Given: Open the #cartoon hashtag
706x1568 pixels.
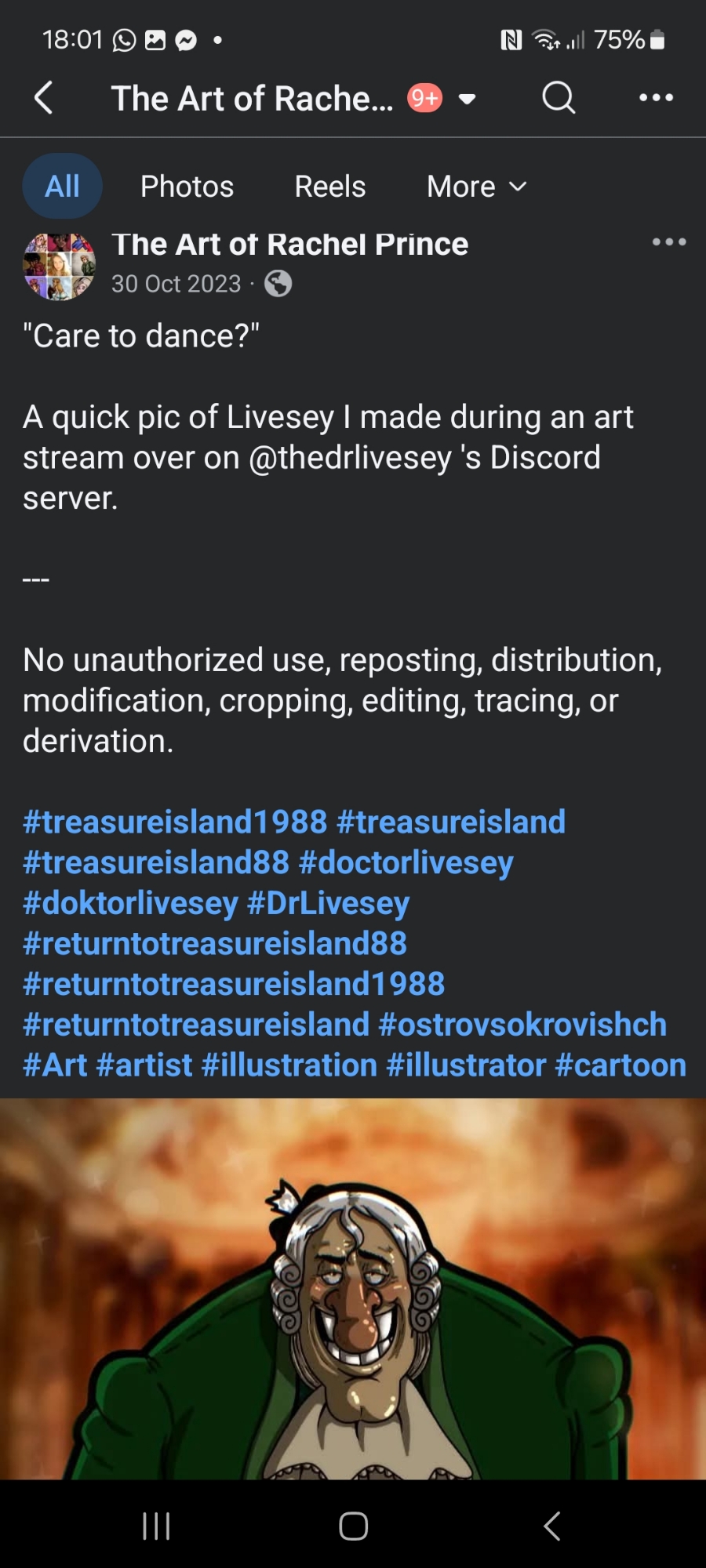Looking at the screenshot, I should [620, 1065].
